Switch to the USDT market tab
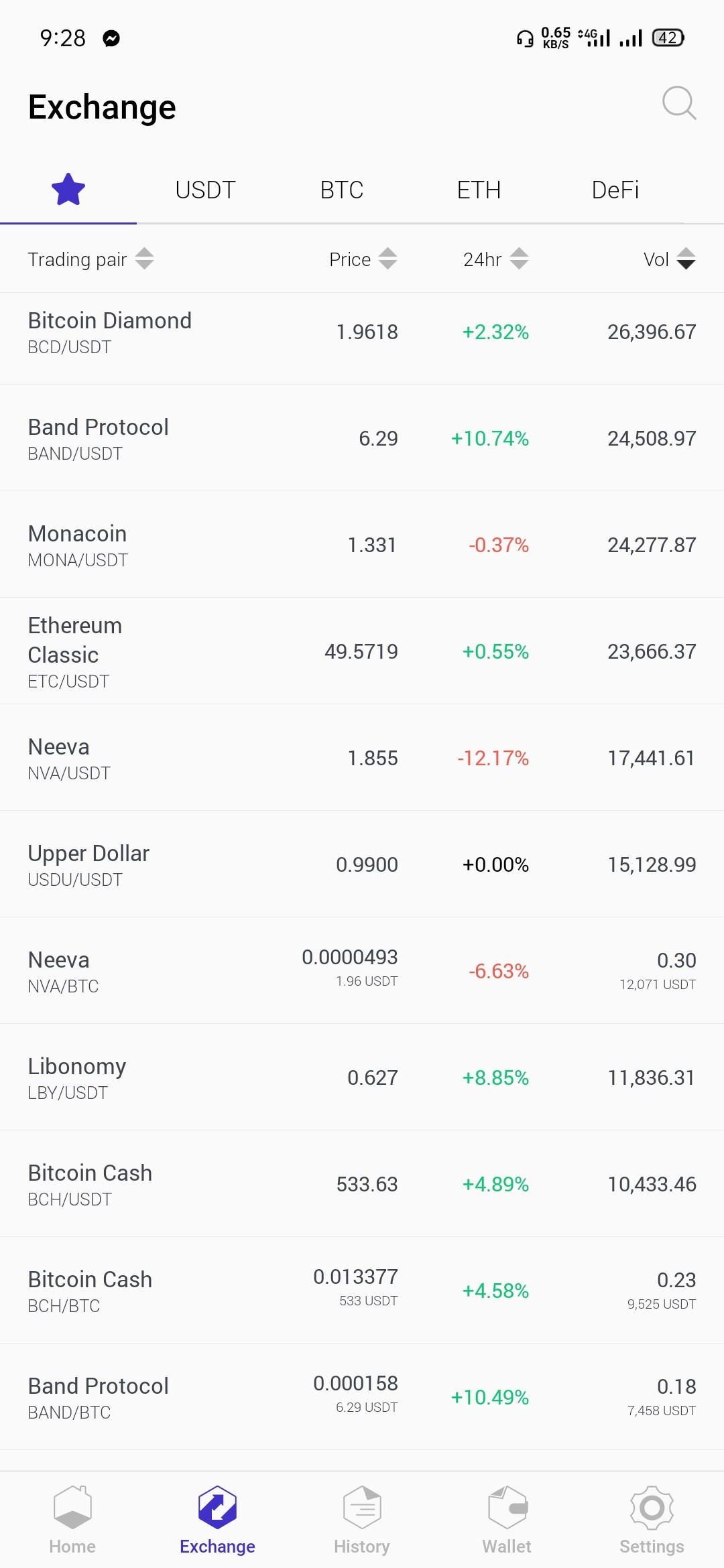The height and width of the screenshot is (1568, 724). click(205, 190)
